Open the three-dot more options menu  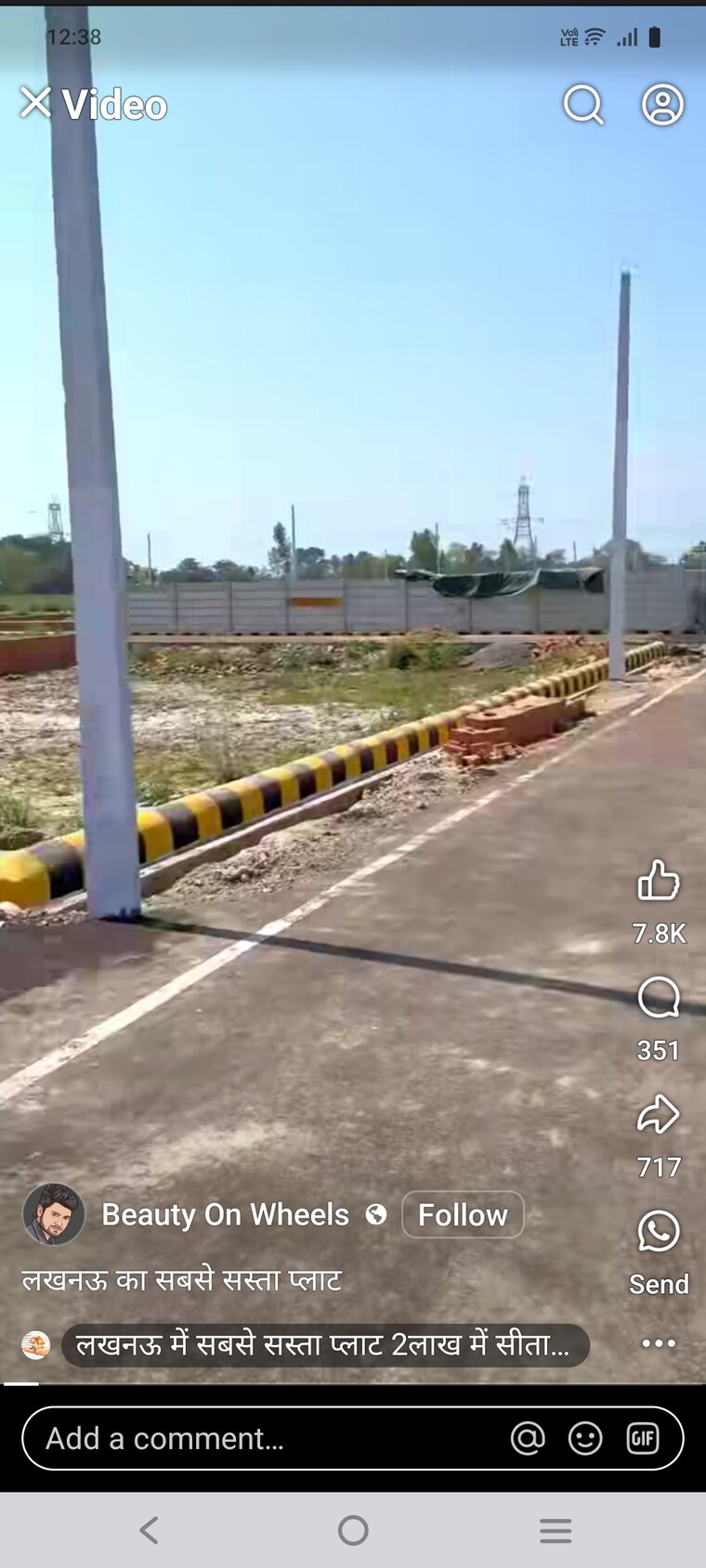tap(659, 1343)
